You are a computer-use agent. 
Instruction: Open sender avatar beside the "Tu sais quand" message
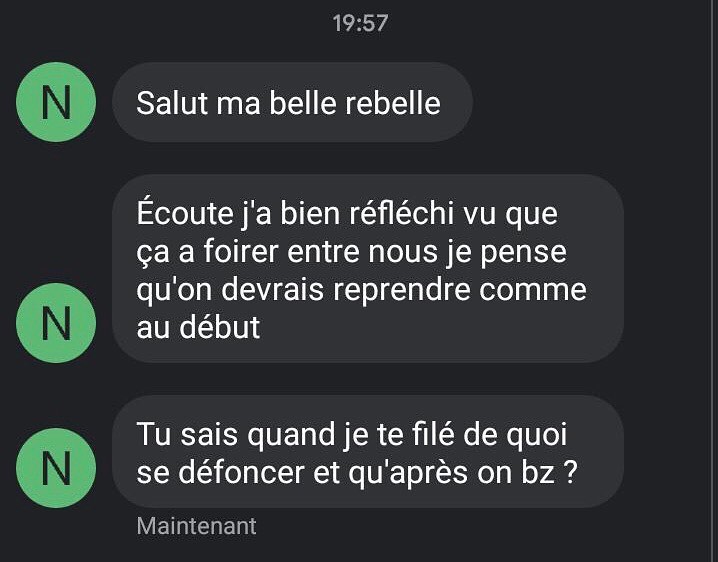pos(57,466)
